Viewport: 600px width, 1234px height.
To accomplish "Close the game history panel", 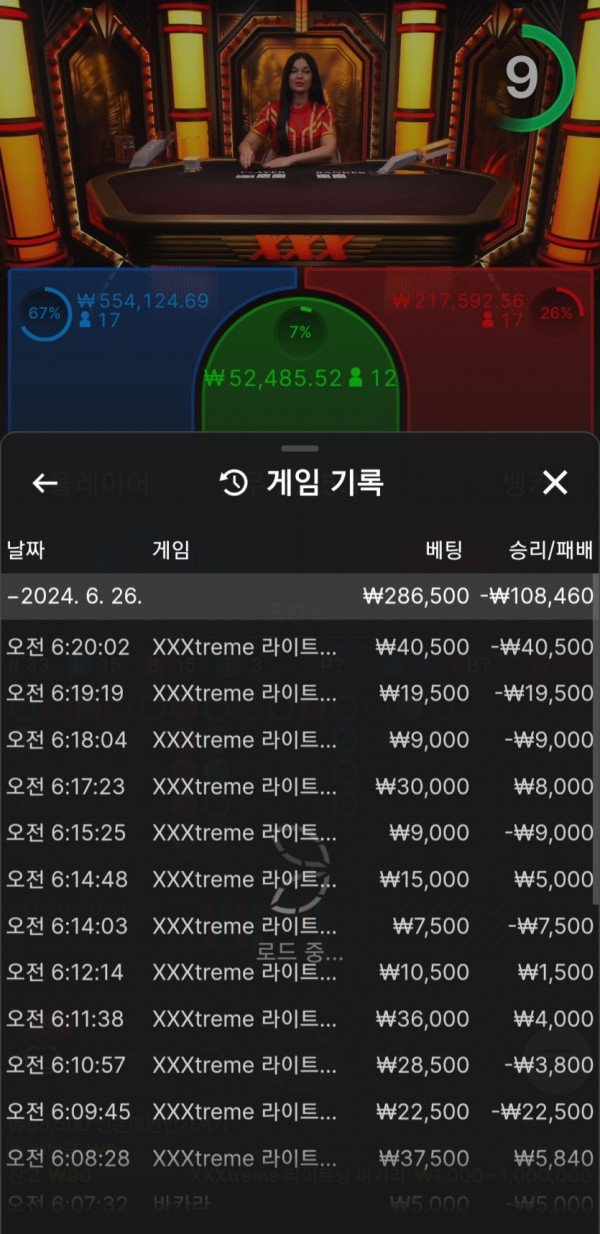I will tap(554, 484).
